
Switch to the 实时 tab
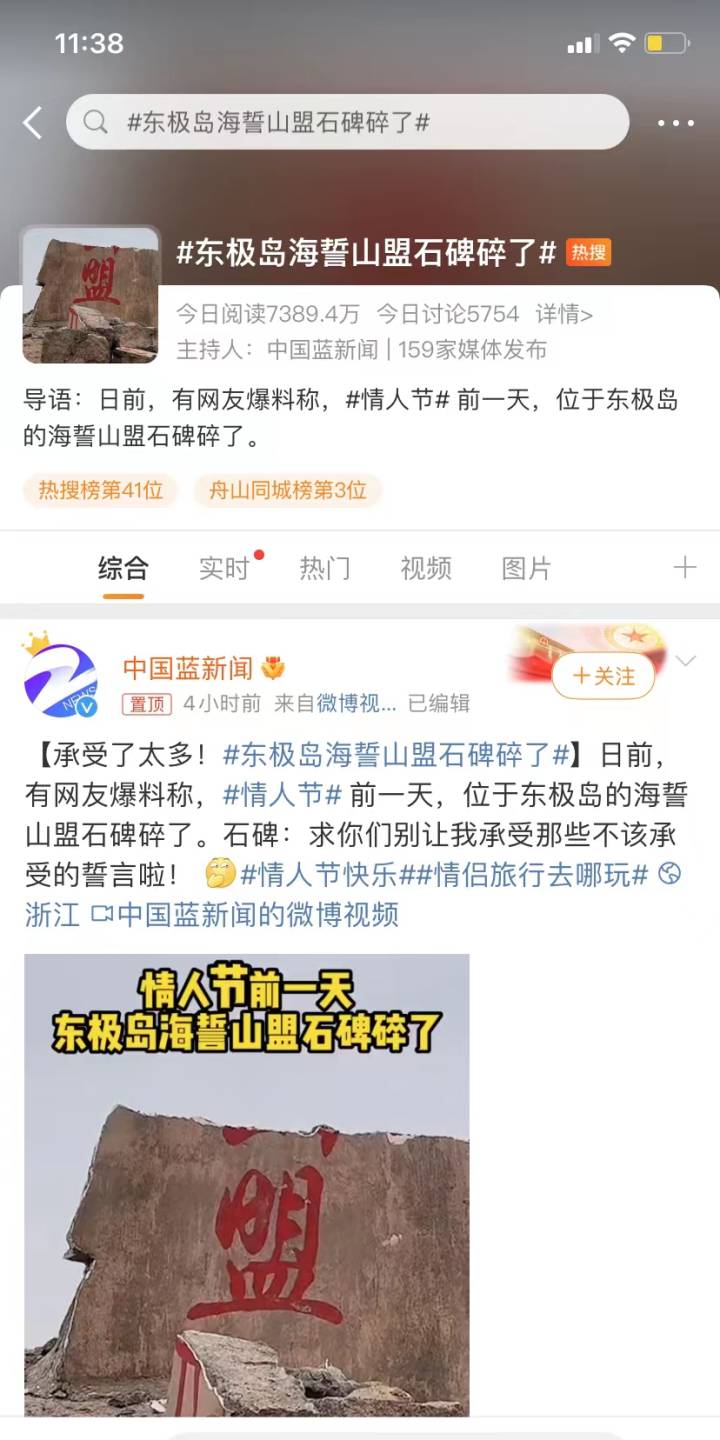point(225,568)
